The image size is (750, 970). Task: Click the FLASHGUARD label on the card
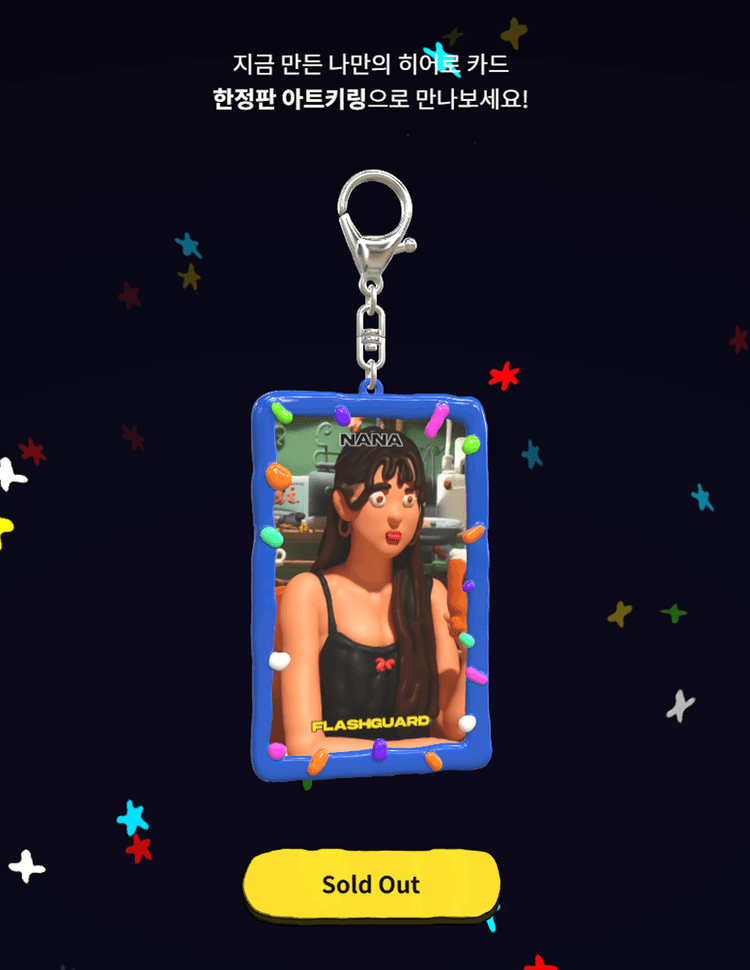372,722
